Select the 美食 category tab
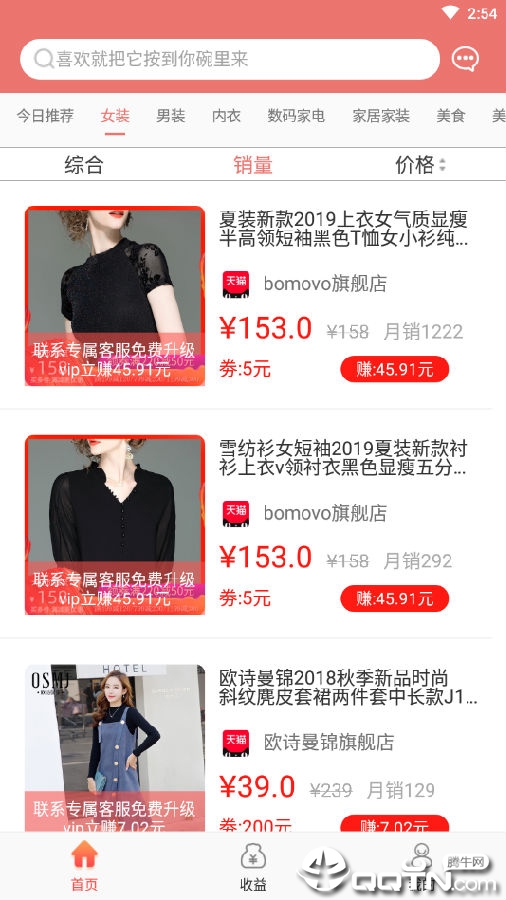This screenshot has width=506, height=900. pyautogui.click(x=450, y=116)
